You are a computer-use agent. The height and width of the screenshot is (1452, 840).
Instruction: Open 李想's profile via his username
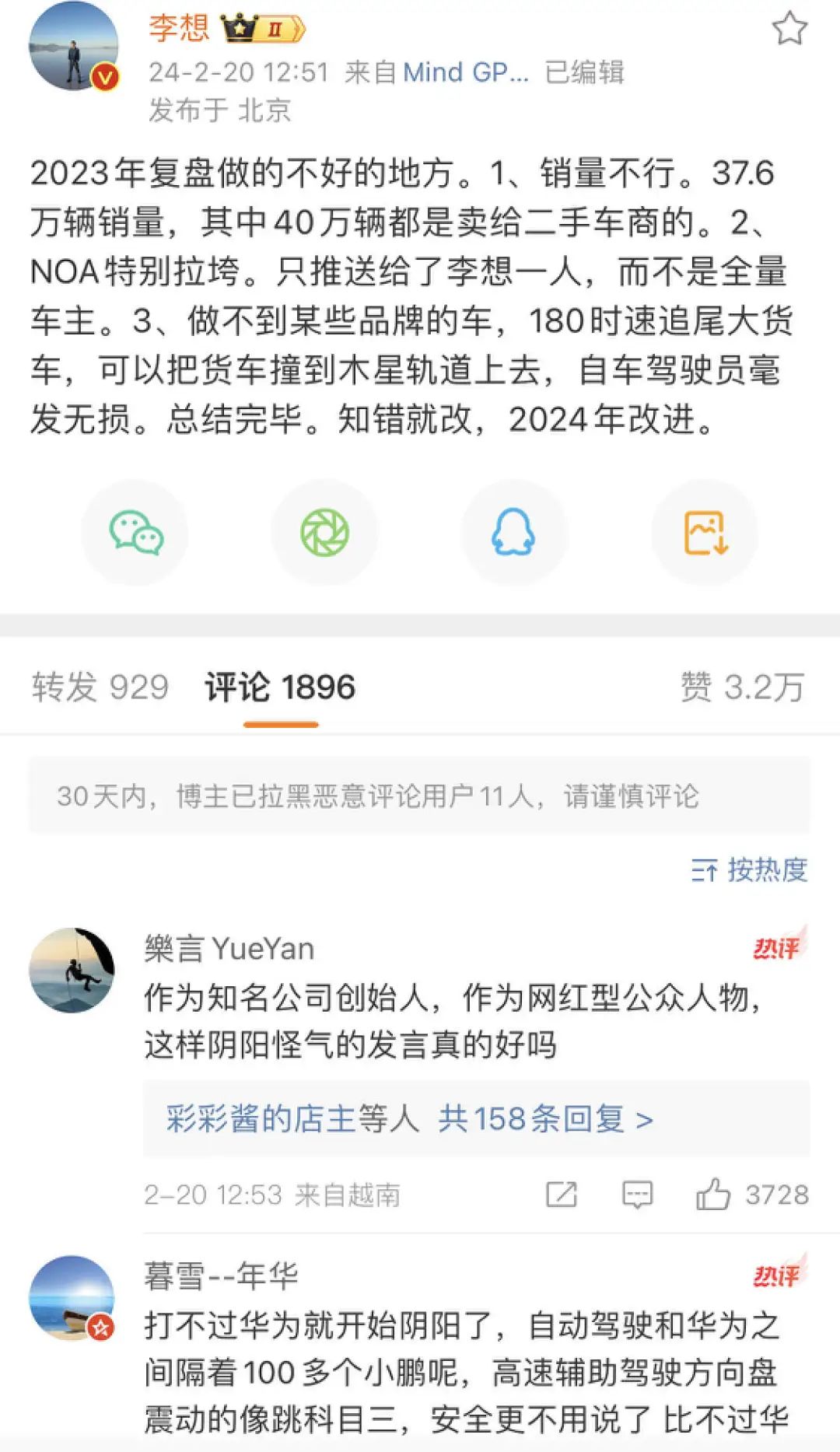[180, 27]
